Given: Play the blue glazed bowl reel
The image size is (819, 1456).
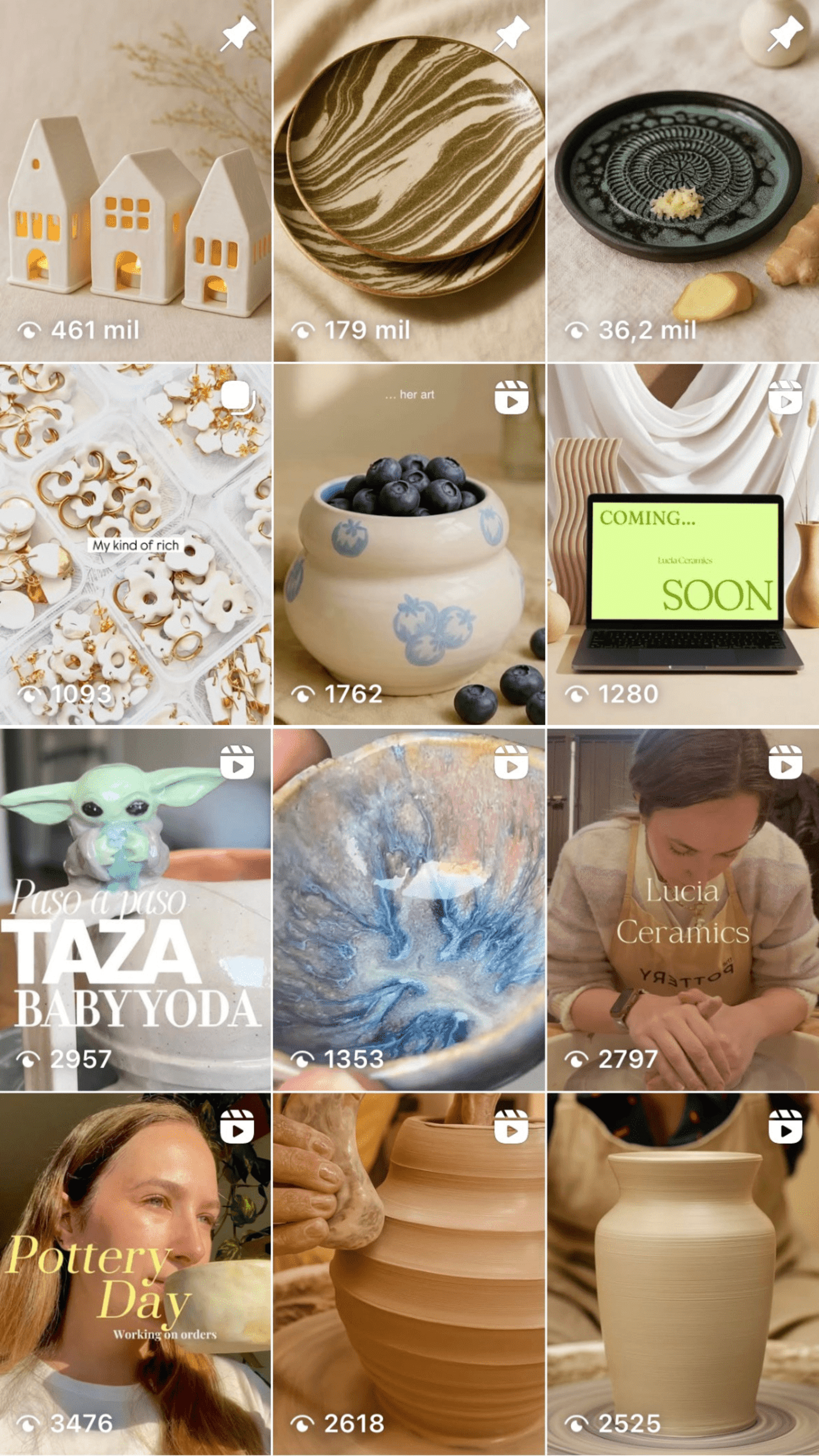Looking at the screenshot, I should point(409,909).
